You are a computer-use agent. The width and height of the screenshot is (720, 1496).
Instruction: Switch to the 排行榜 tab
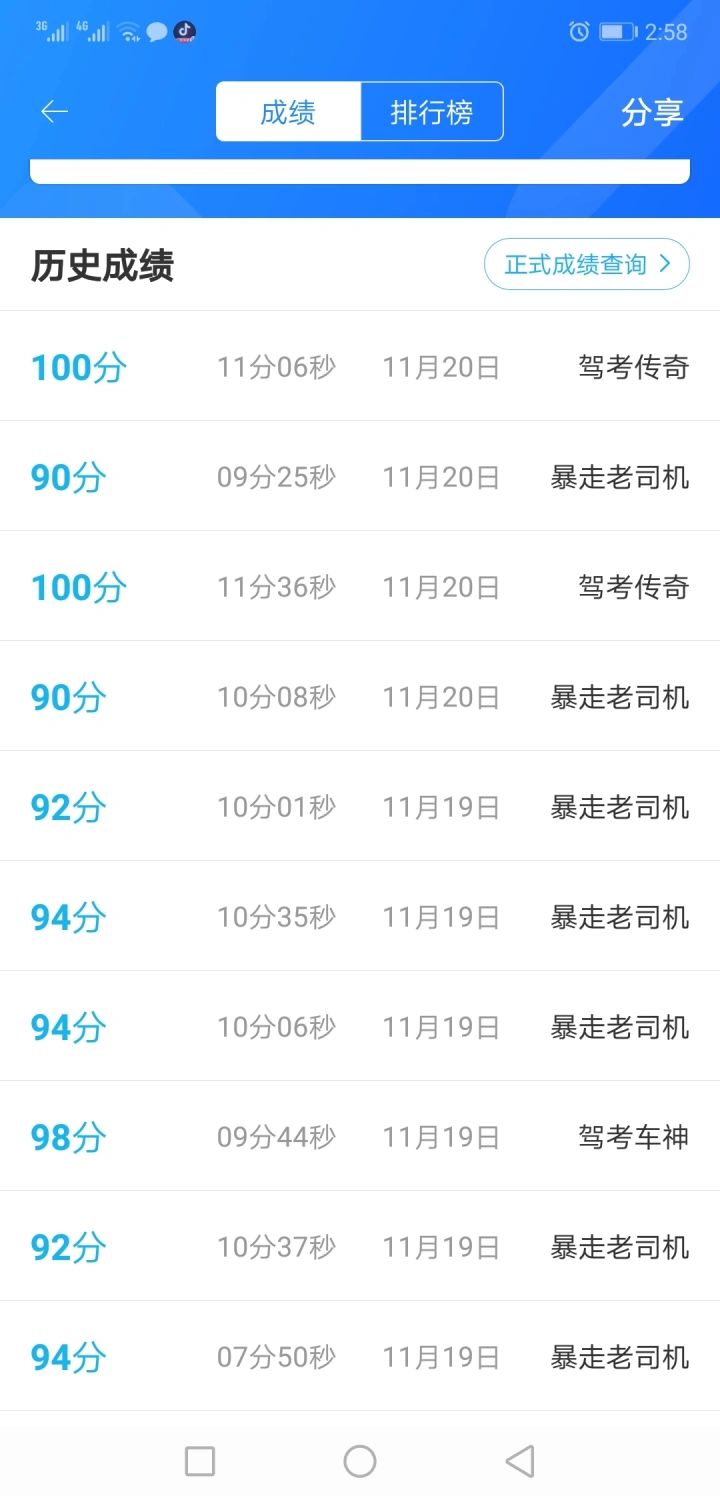pyautogui.click(x=431, y=112)
